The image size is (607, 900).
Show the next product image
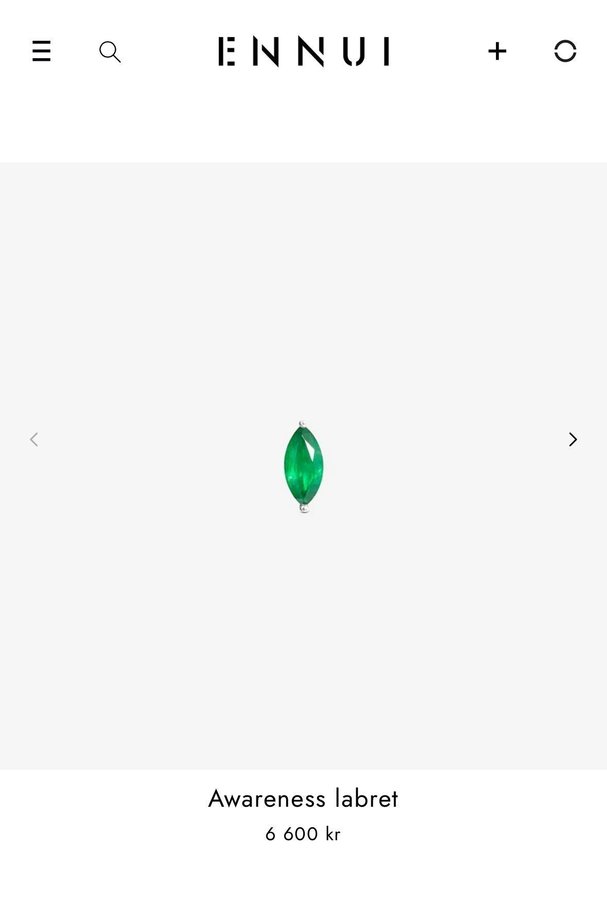(x=572, y=439)
